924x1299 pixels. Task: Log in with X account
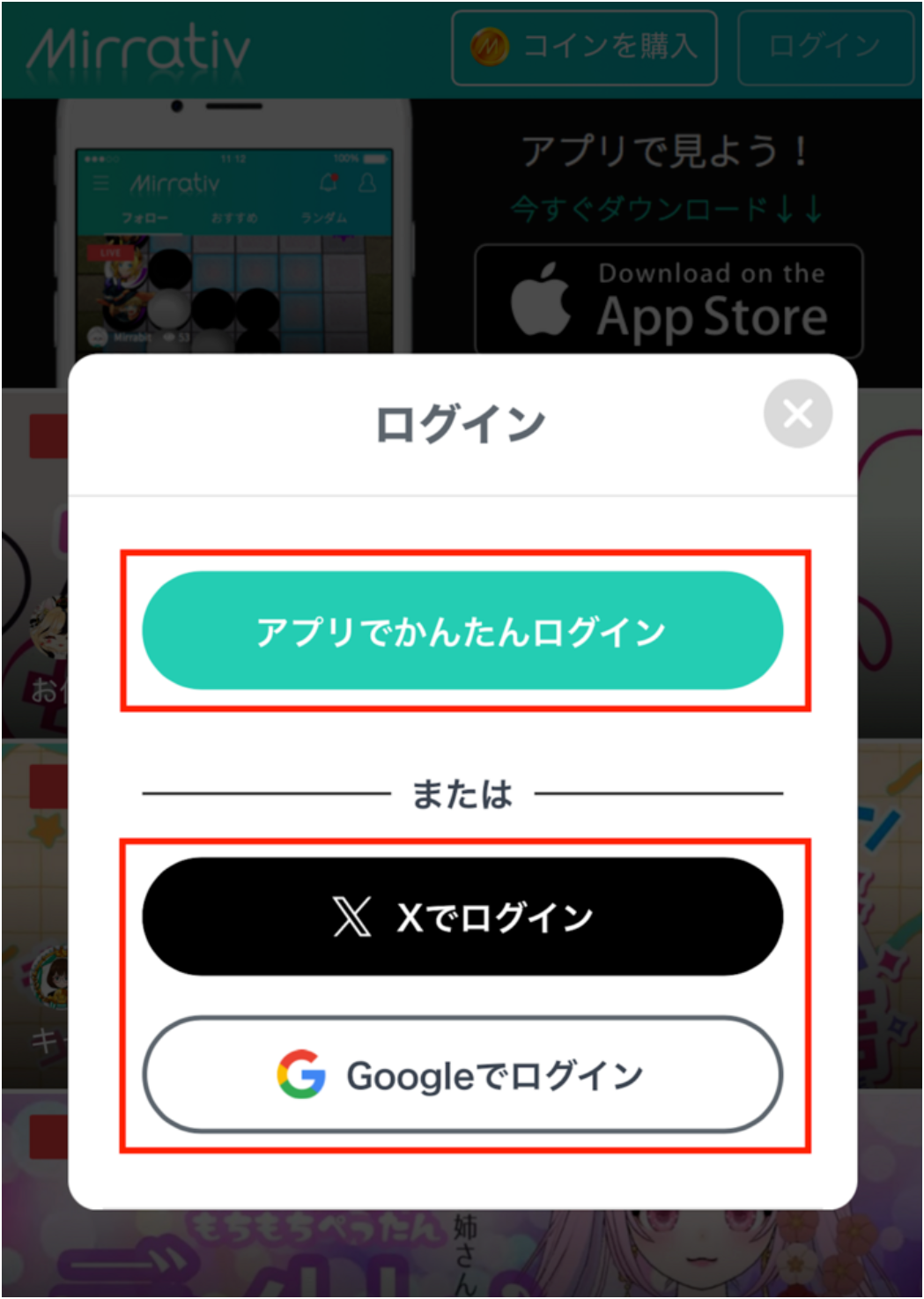tap(462, 917)
